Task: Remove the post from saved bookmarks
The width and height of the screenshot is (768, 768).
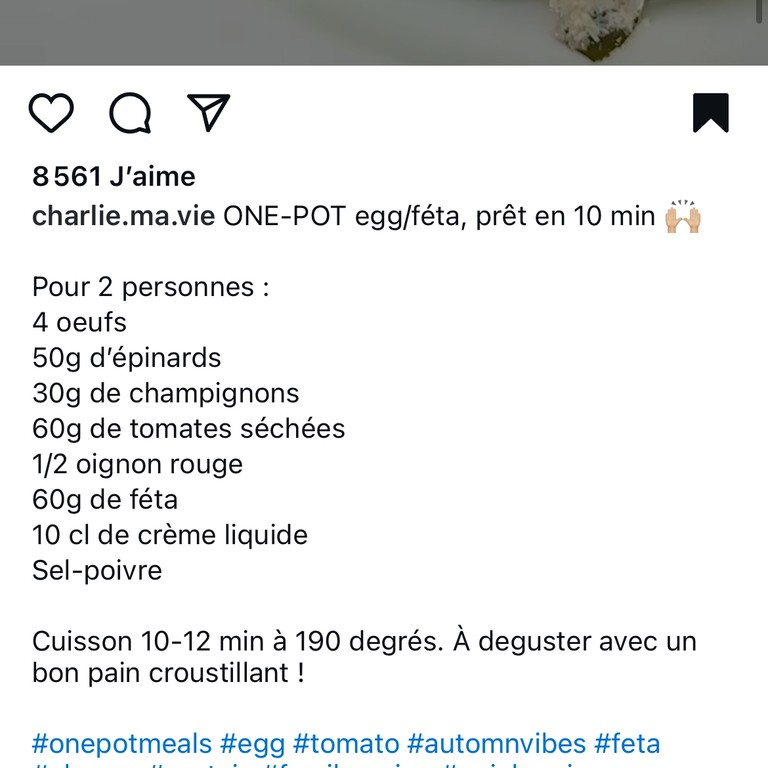Action: 711,113
